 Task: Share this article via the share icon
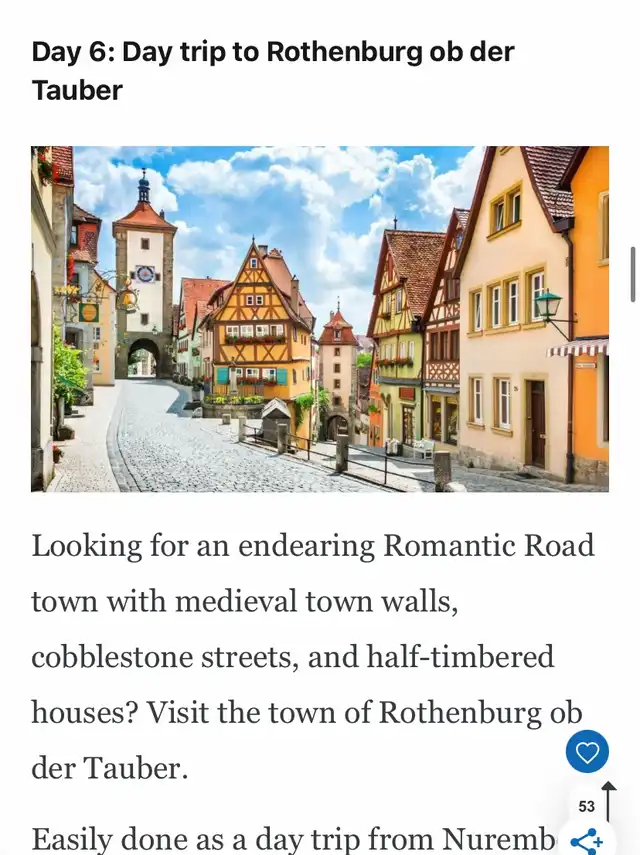[587, 841]
